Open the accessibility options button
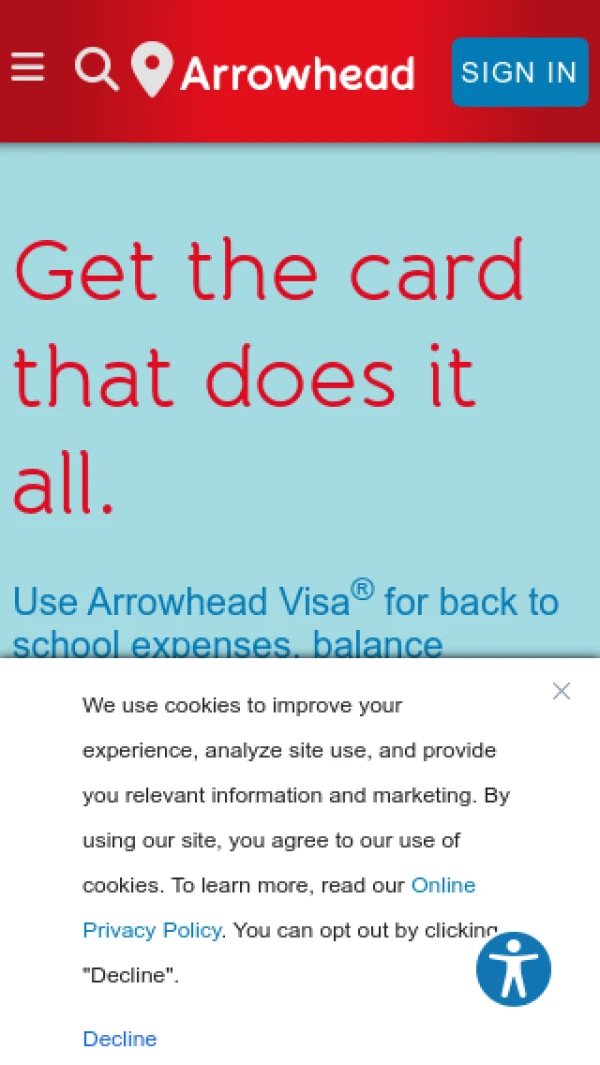The image size is (600, 1065). (x=514, y=968)
